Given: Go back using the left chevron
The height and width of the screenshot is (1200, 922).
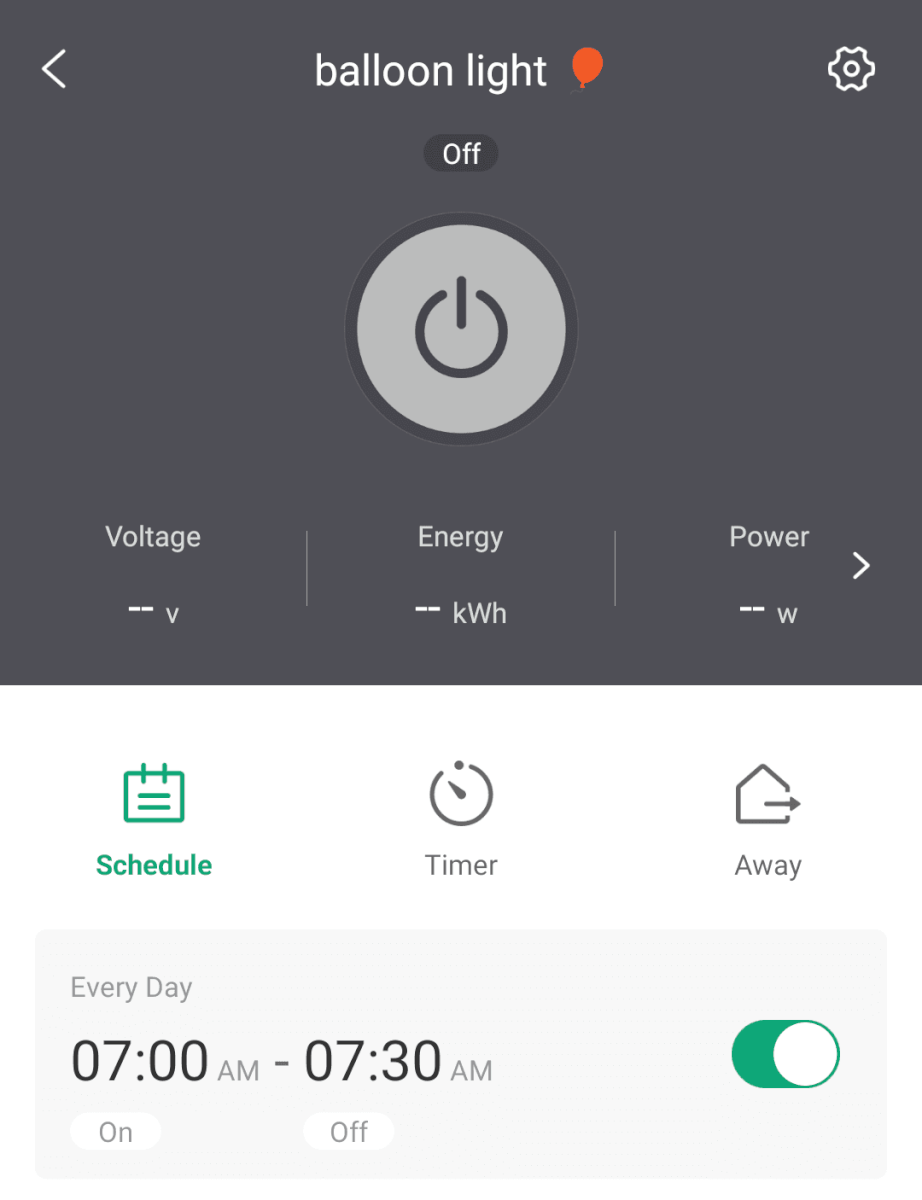Looking at the screenshot, I should [x=54, y=69].
